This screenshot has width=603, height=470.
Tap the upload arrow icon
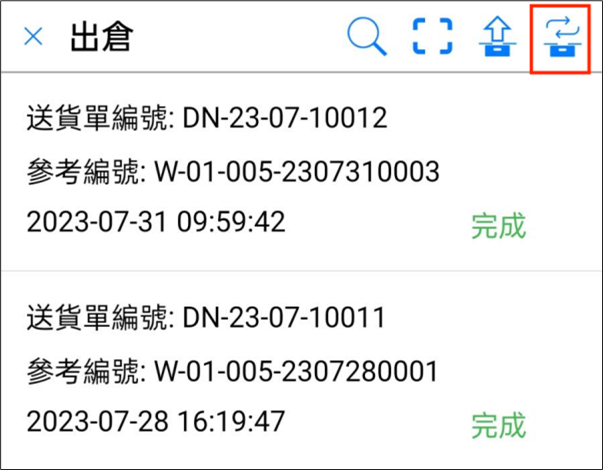coord(498,37)
